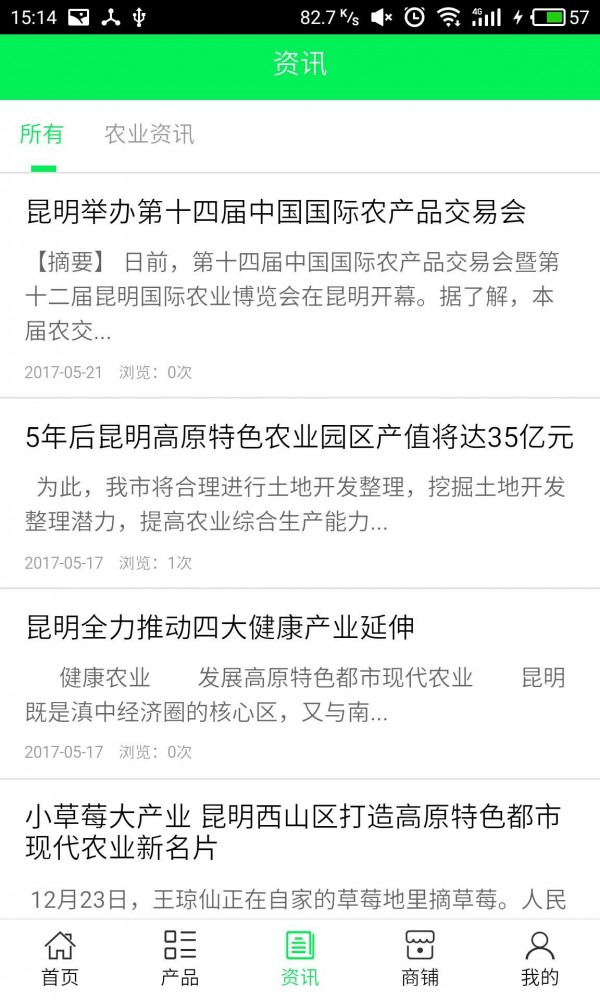The image size is (600, 1000).
Task: Go to the 我的 profile tab
Action: click(539, 958)
